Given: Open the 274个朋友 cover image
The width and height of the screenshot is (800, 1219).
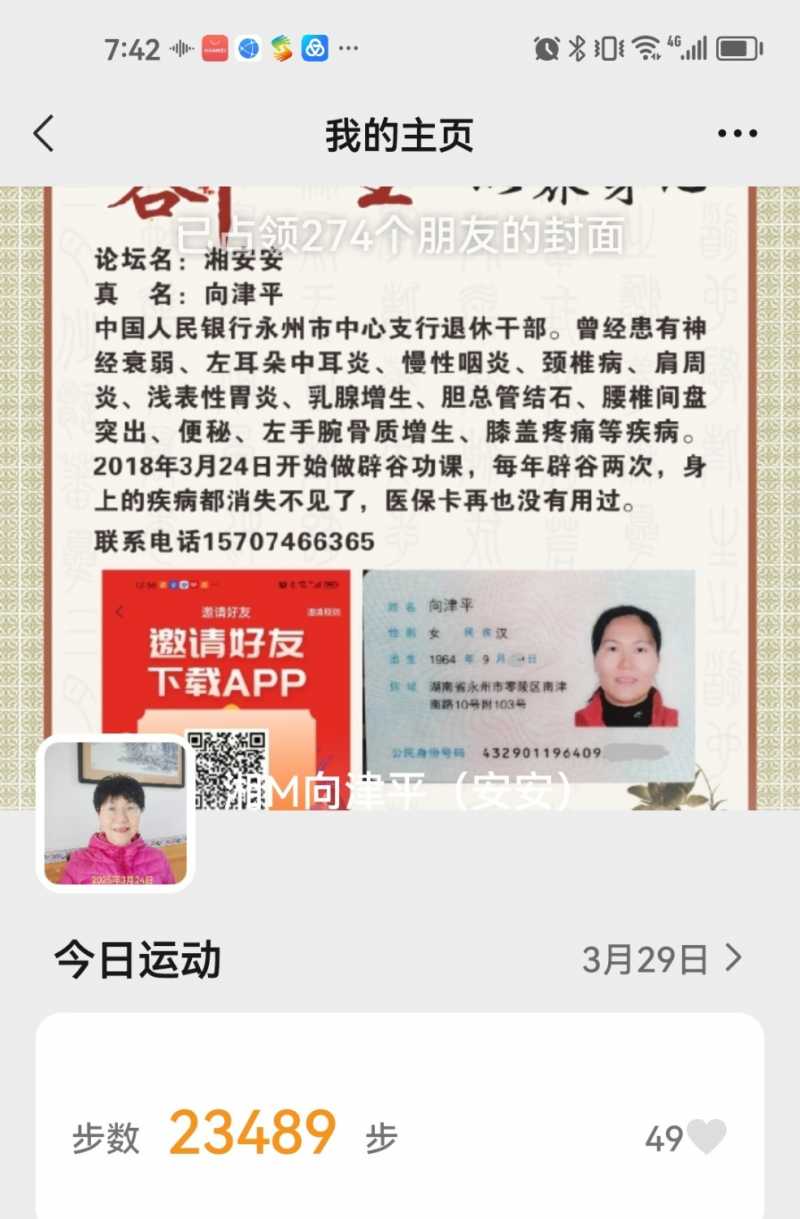Looking at the screenshot, I should tap(400, 235).
